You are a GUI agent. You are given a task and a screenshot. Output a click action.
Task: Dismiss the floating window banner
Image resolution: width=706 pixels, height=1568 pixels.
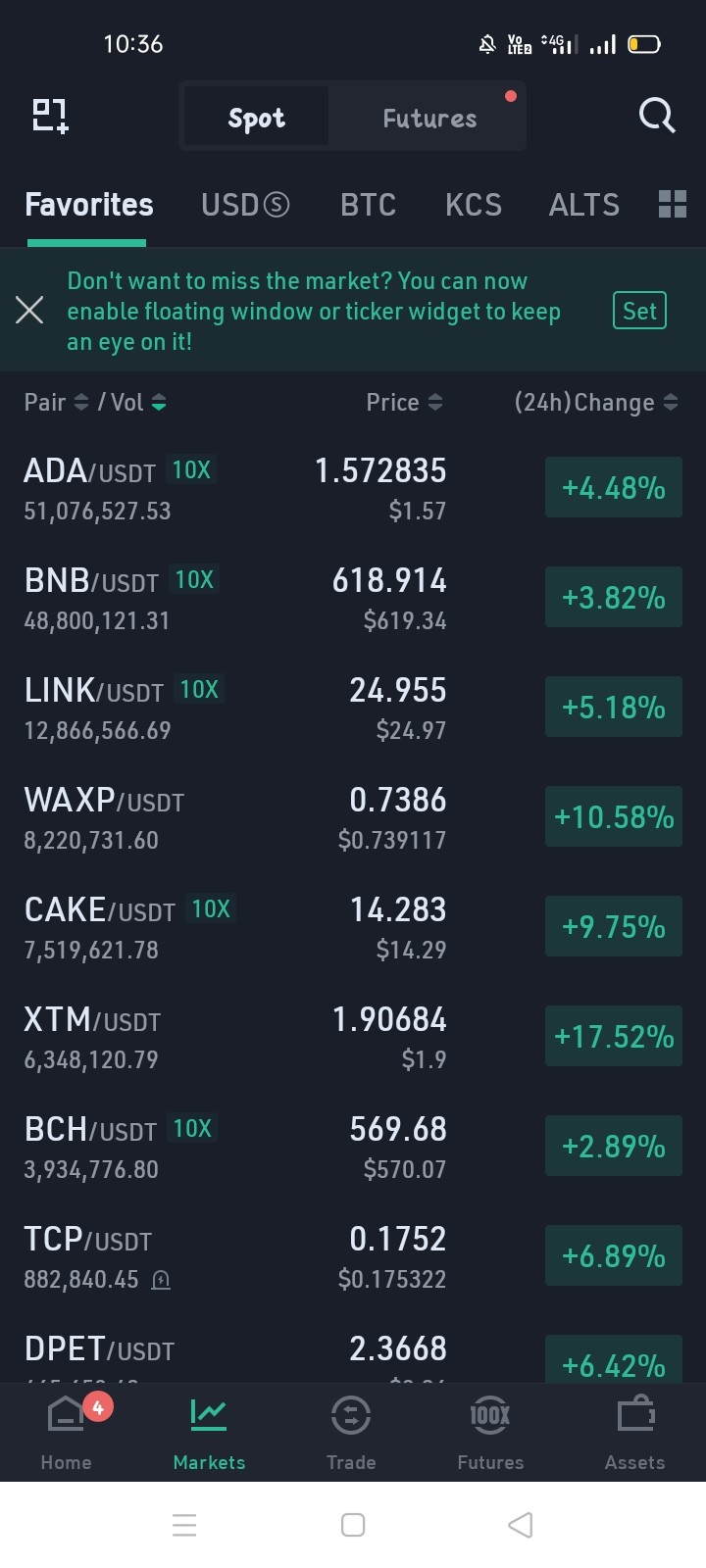29,311
